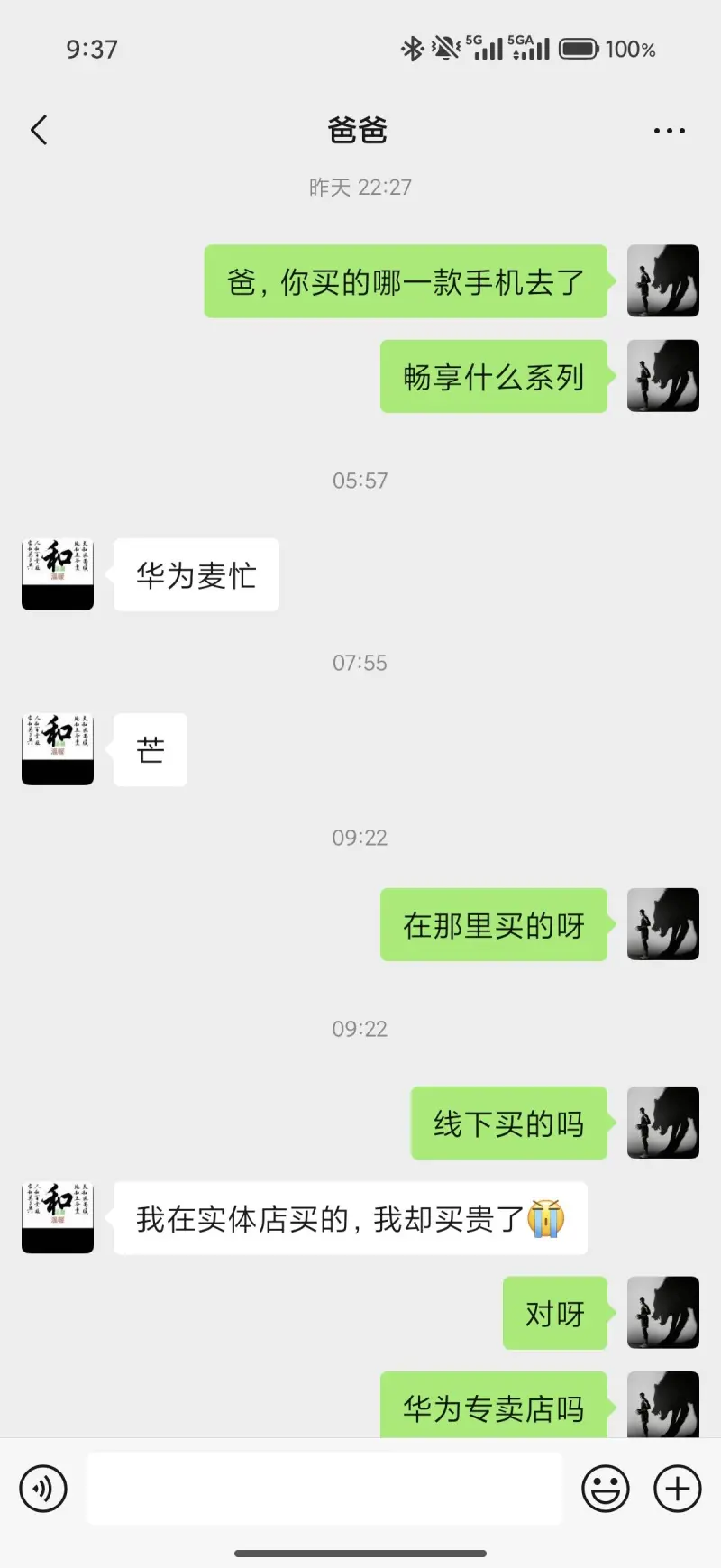Open the emoji picker
Screen dimensions: 721x1568
coord(605,1488)
